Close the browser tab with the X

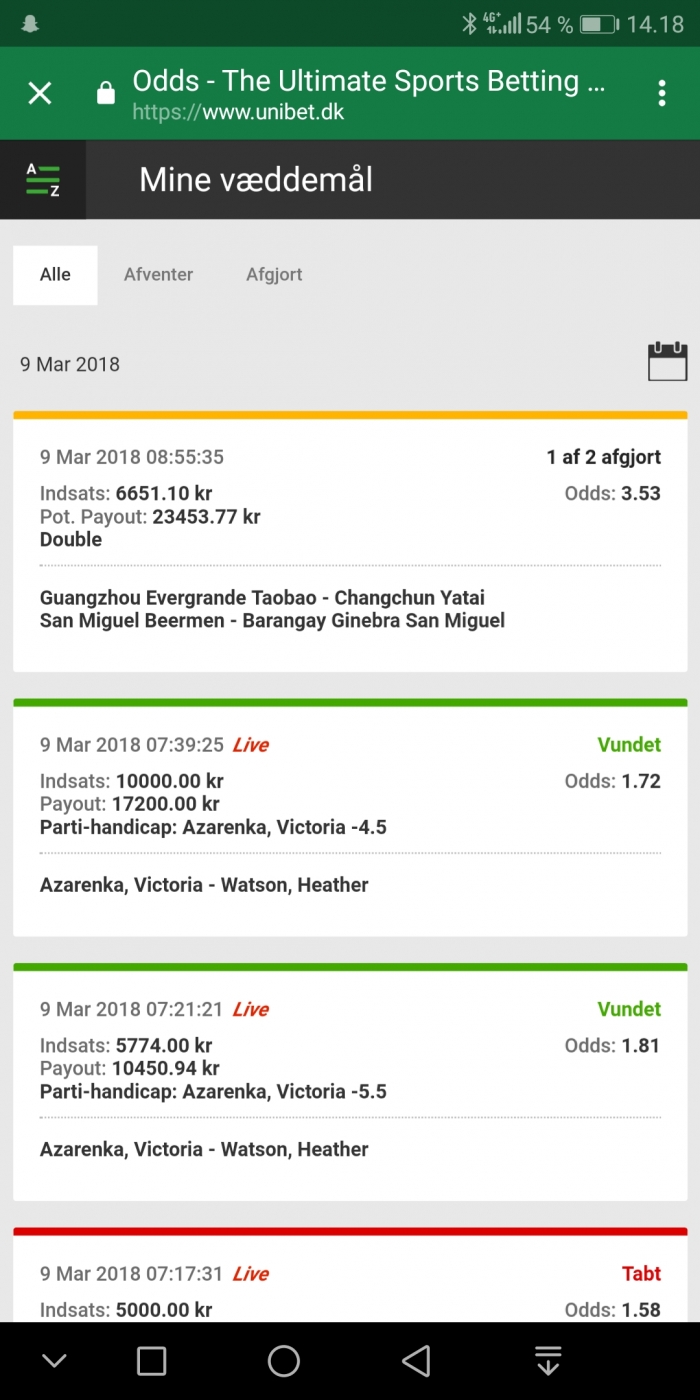tap(40, 94)
